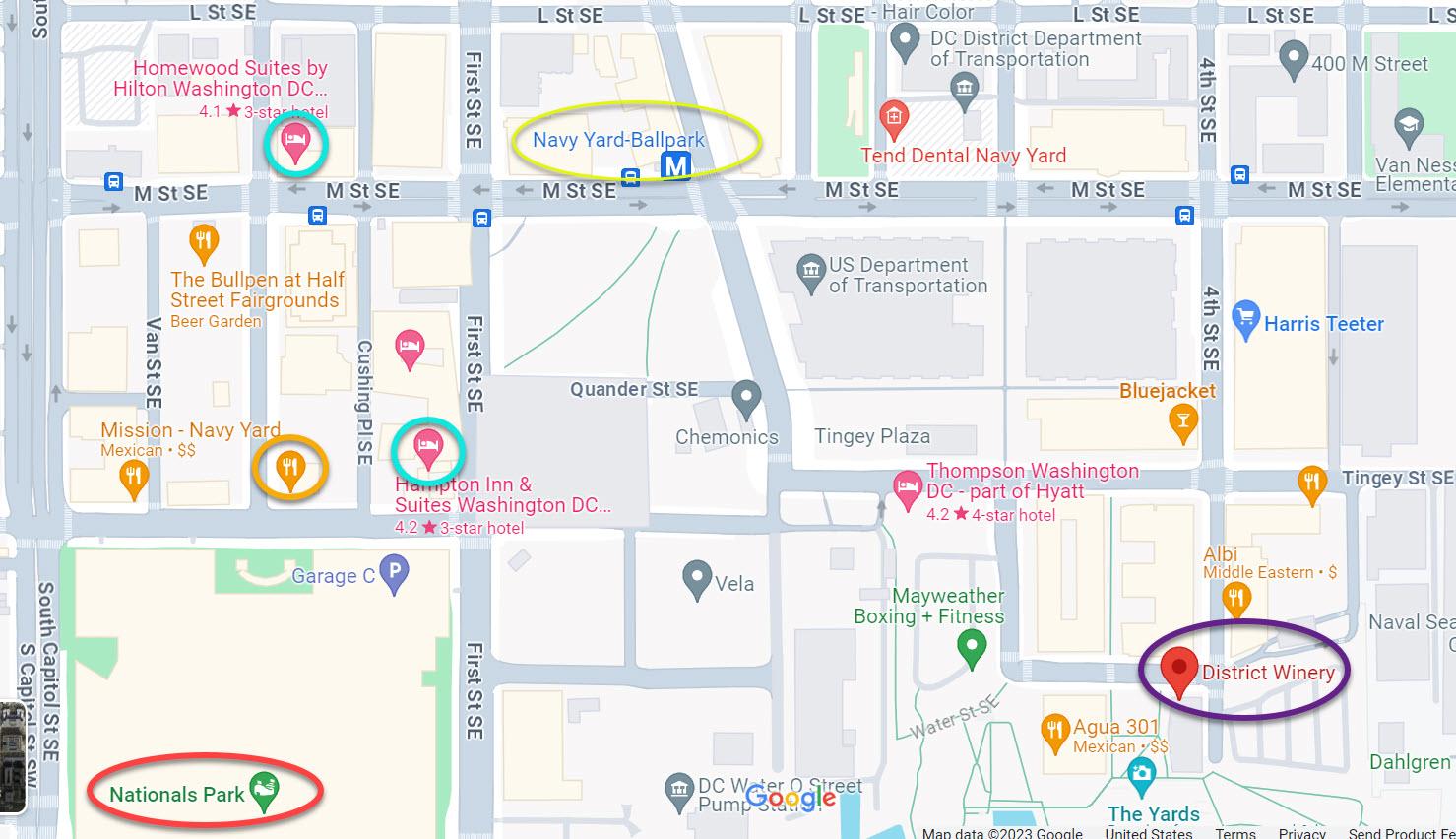Open The Bullpen at Half Street Fairgrounds pin
This screenshot has height=839, width=1456.
[203, 239]
